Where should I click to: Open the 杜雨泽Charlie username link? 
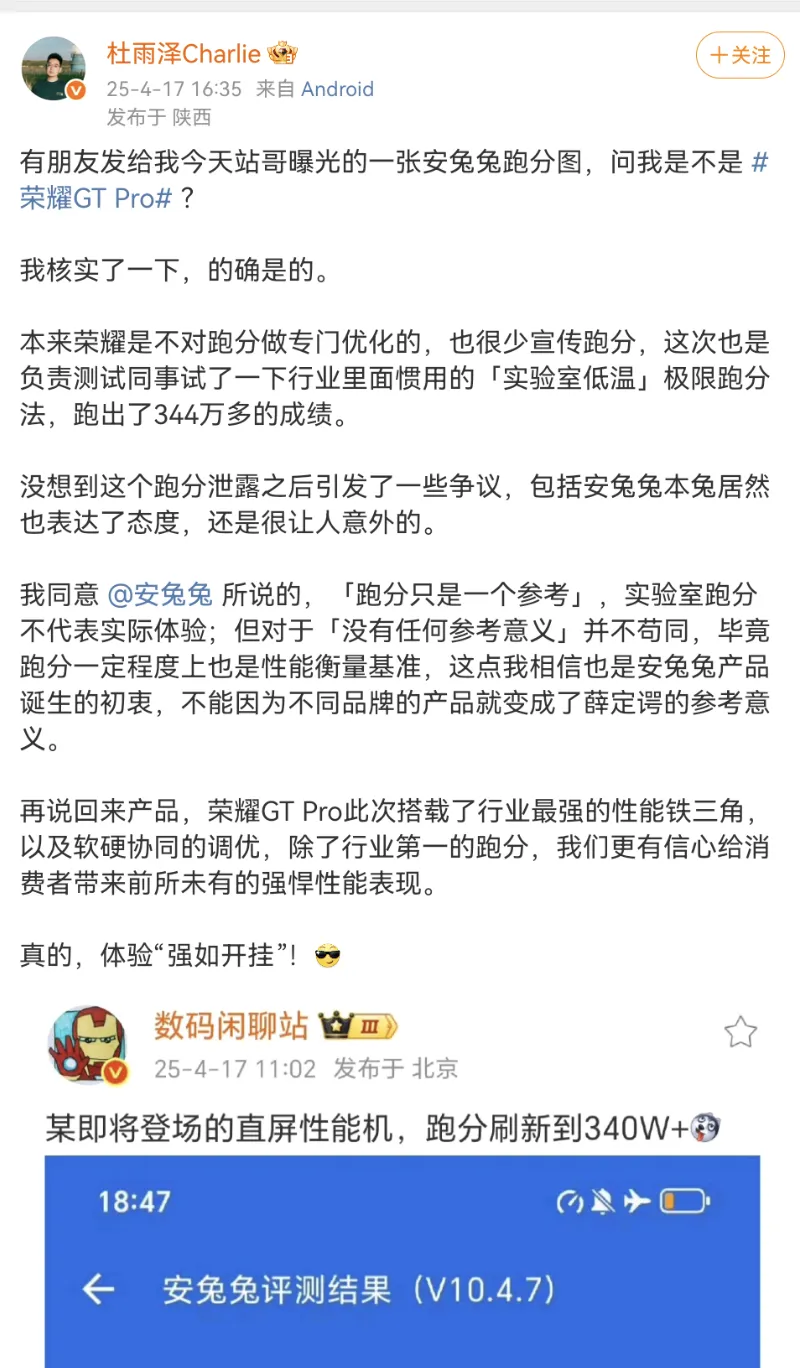point(184,53)
